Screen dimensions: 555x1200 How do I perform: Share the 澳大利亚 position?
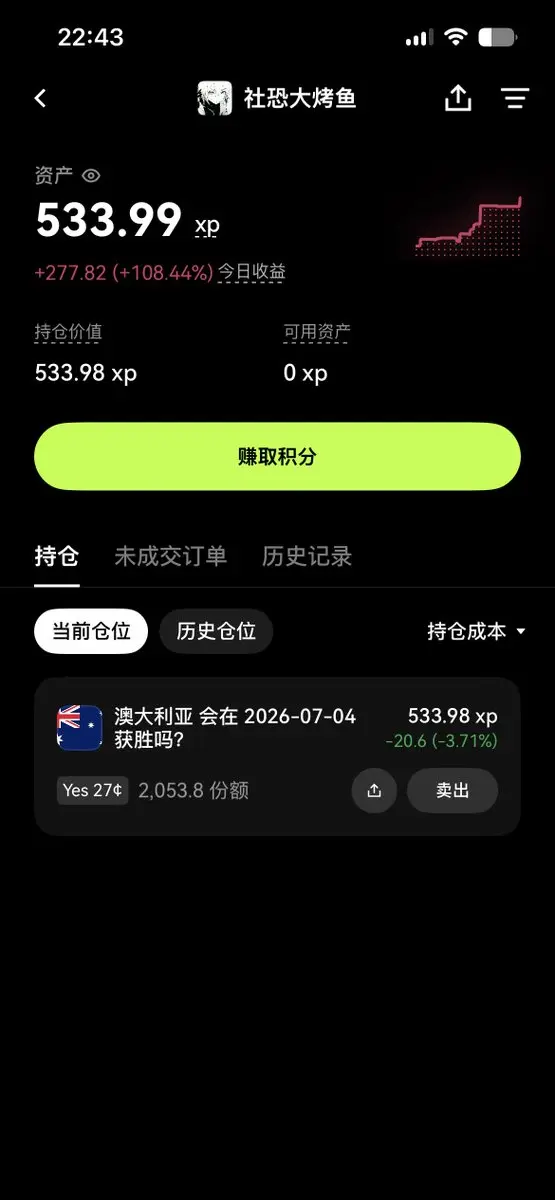(374, 790)
